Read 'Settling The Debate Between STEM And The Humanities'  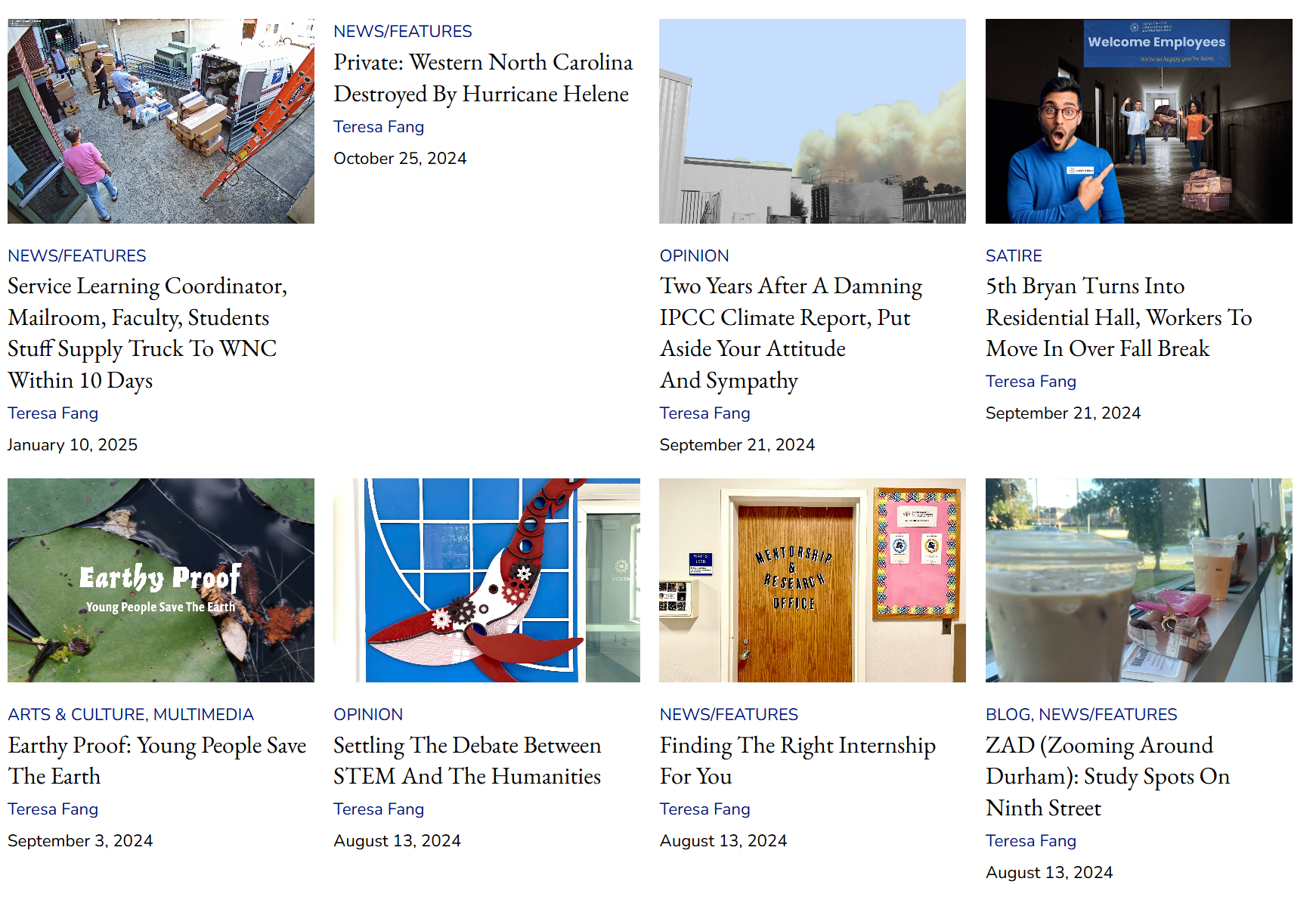466,760
